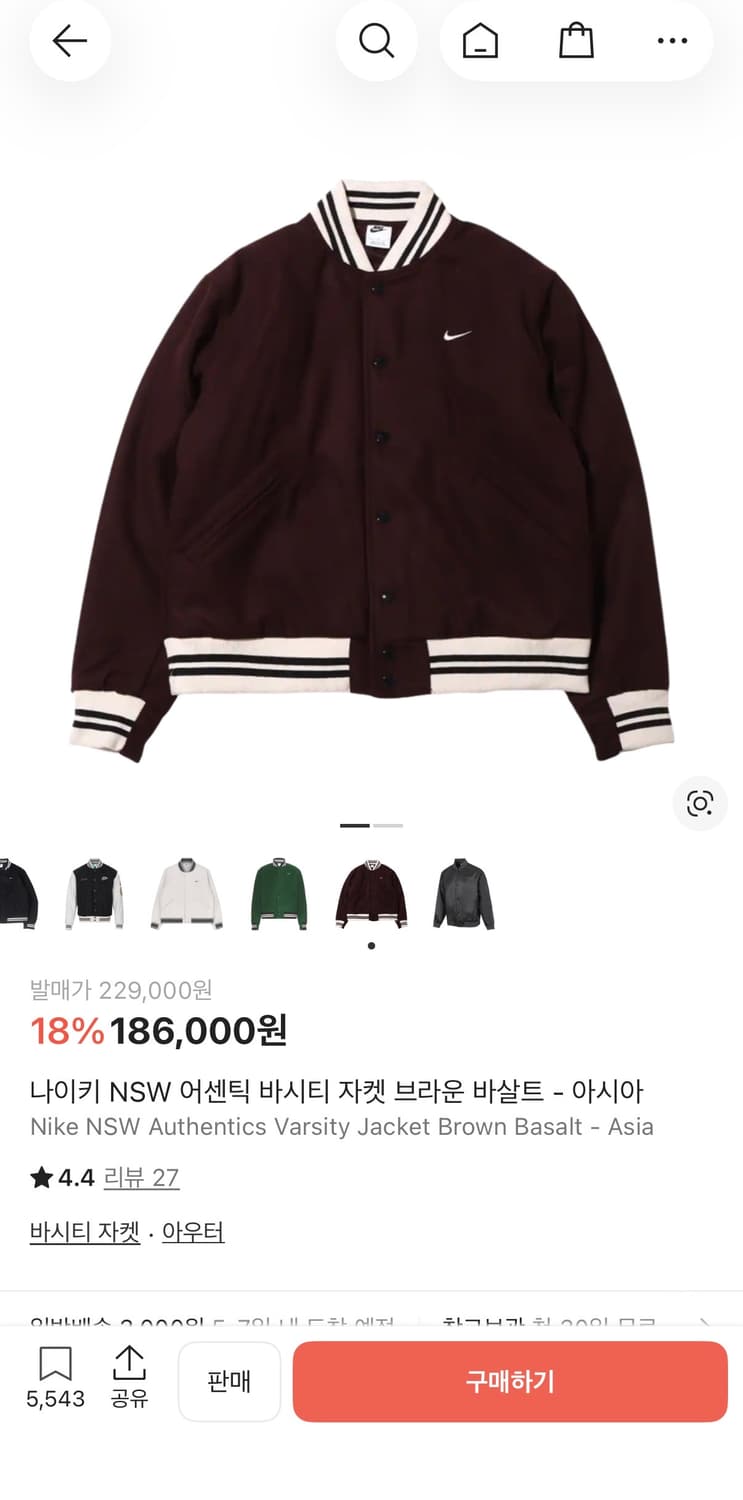
Task: Select the dark red varsity jacket thumbnail
Action: (371, 891)
